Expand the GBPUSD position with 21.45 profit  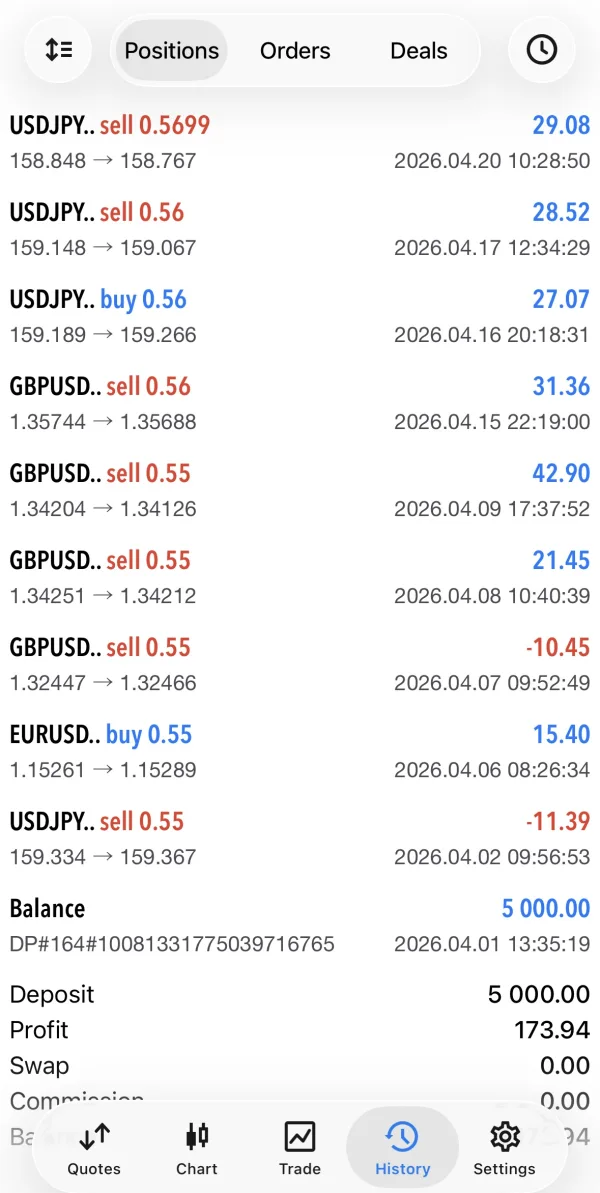coord(300,576)
